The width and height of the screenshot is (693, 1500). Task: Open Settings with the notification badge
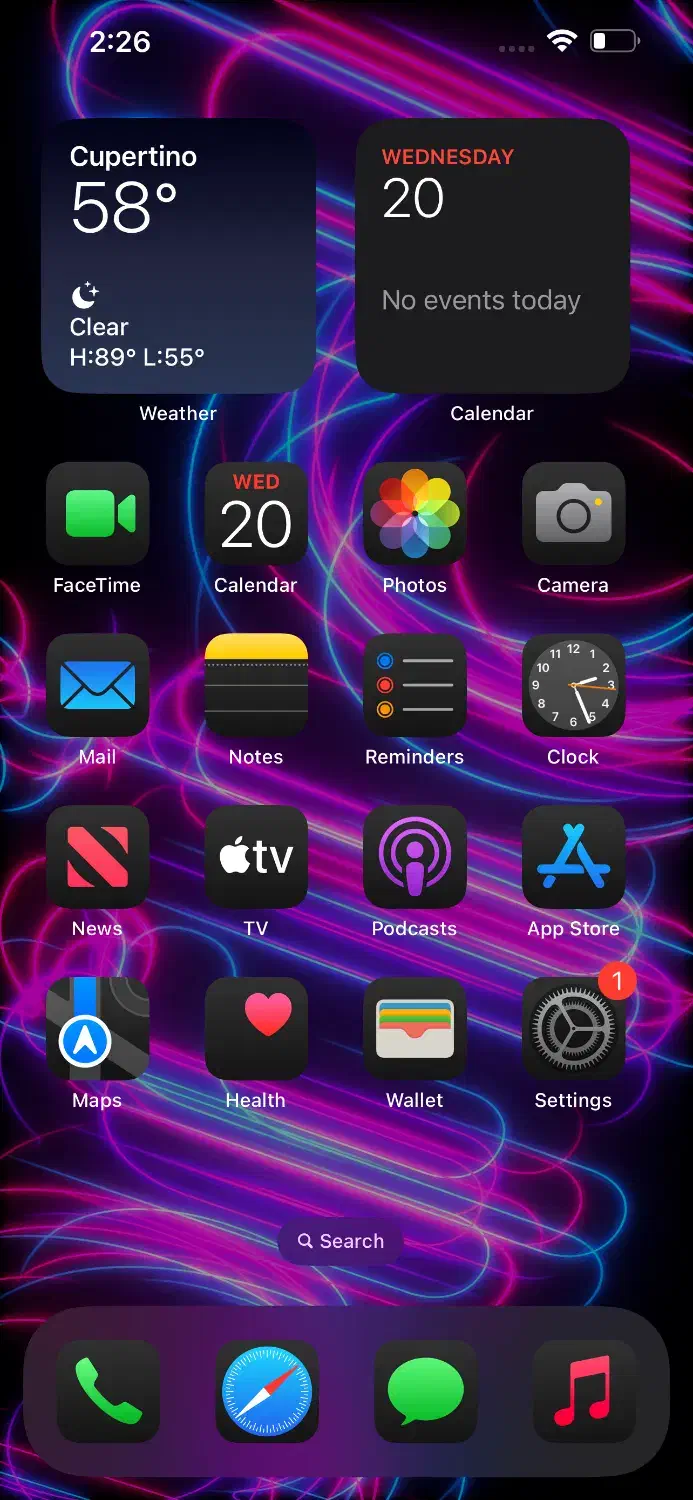click(573, 1029)
